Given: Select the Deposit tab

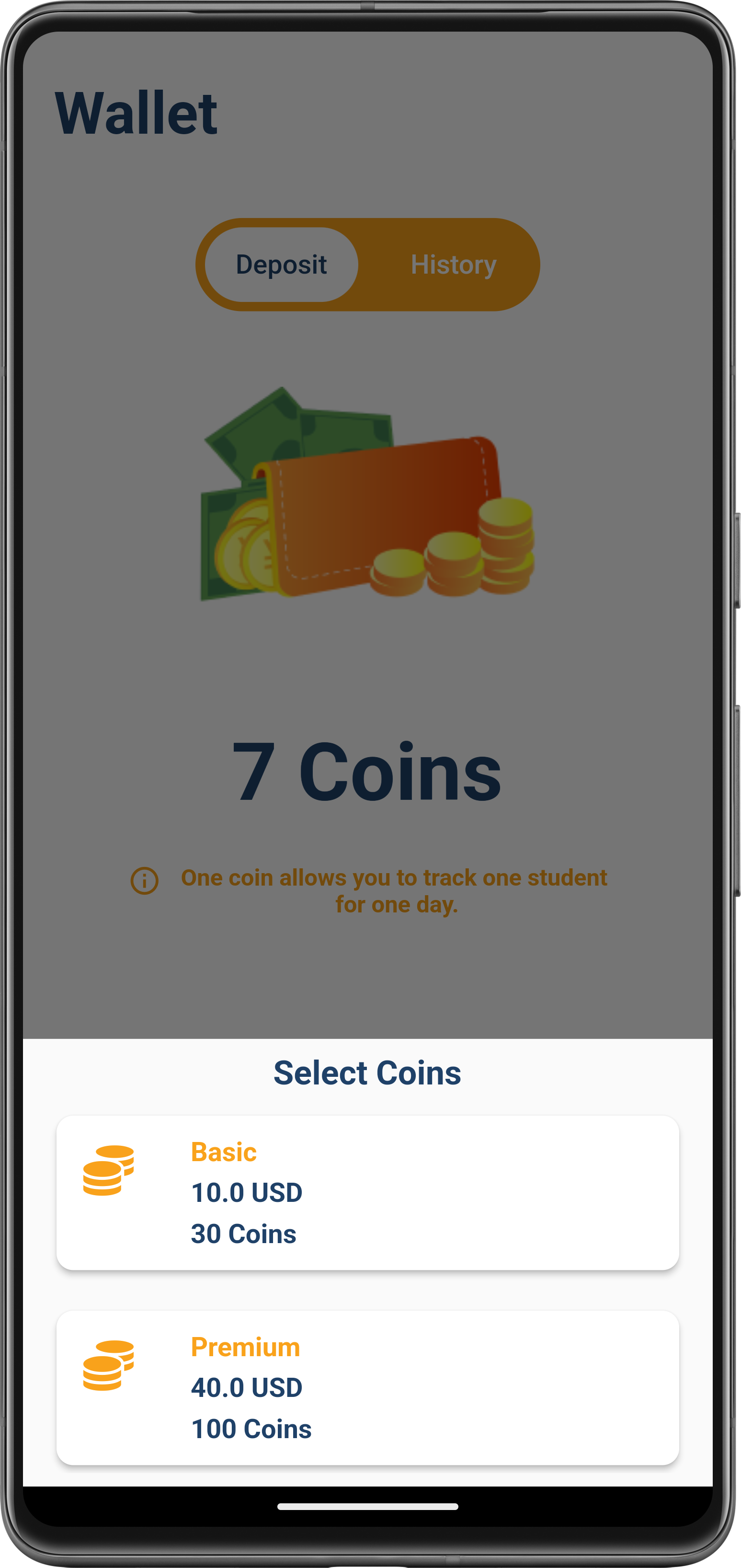Looking at the screenshot, I should (x=281, y=264).
